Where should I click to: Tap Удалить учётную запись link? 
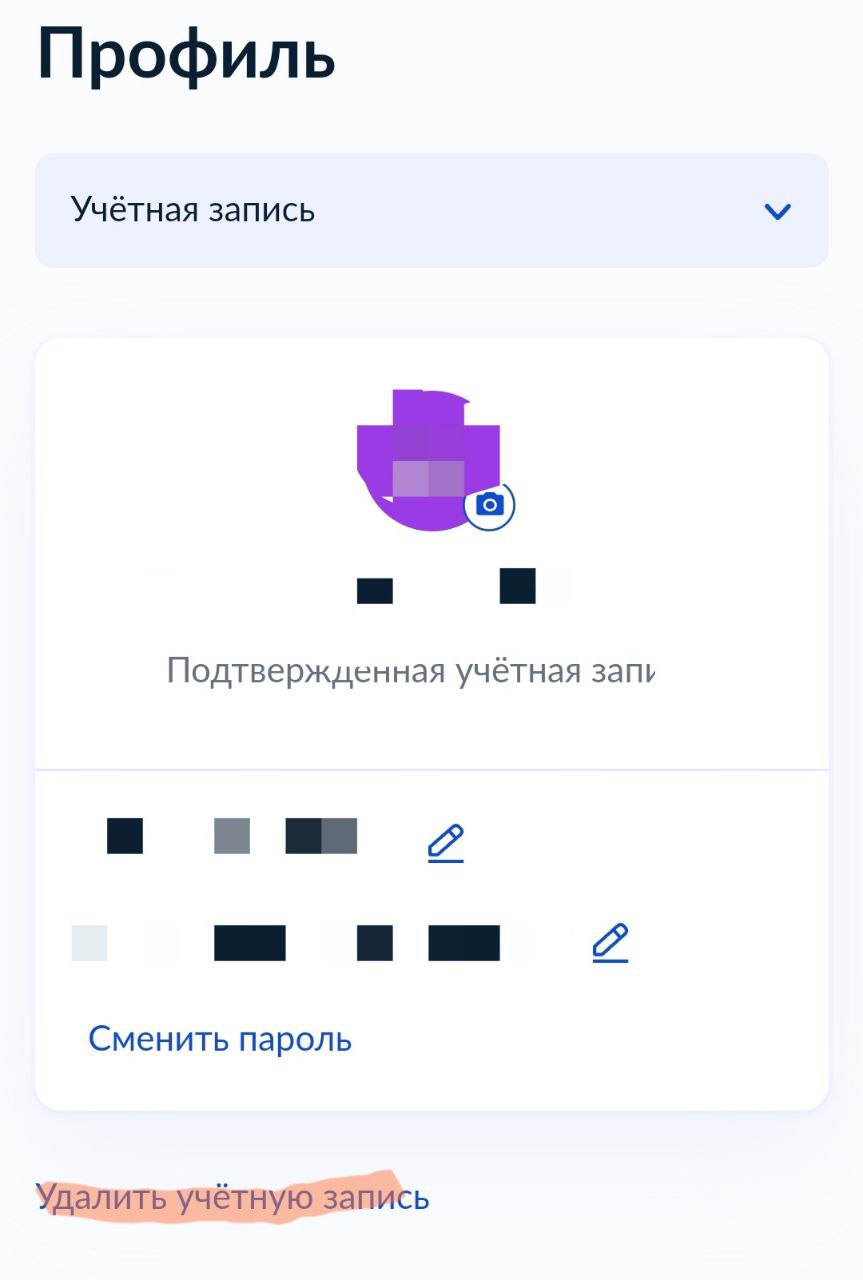coord(233,1197)
